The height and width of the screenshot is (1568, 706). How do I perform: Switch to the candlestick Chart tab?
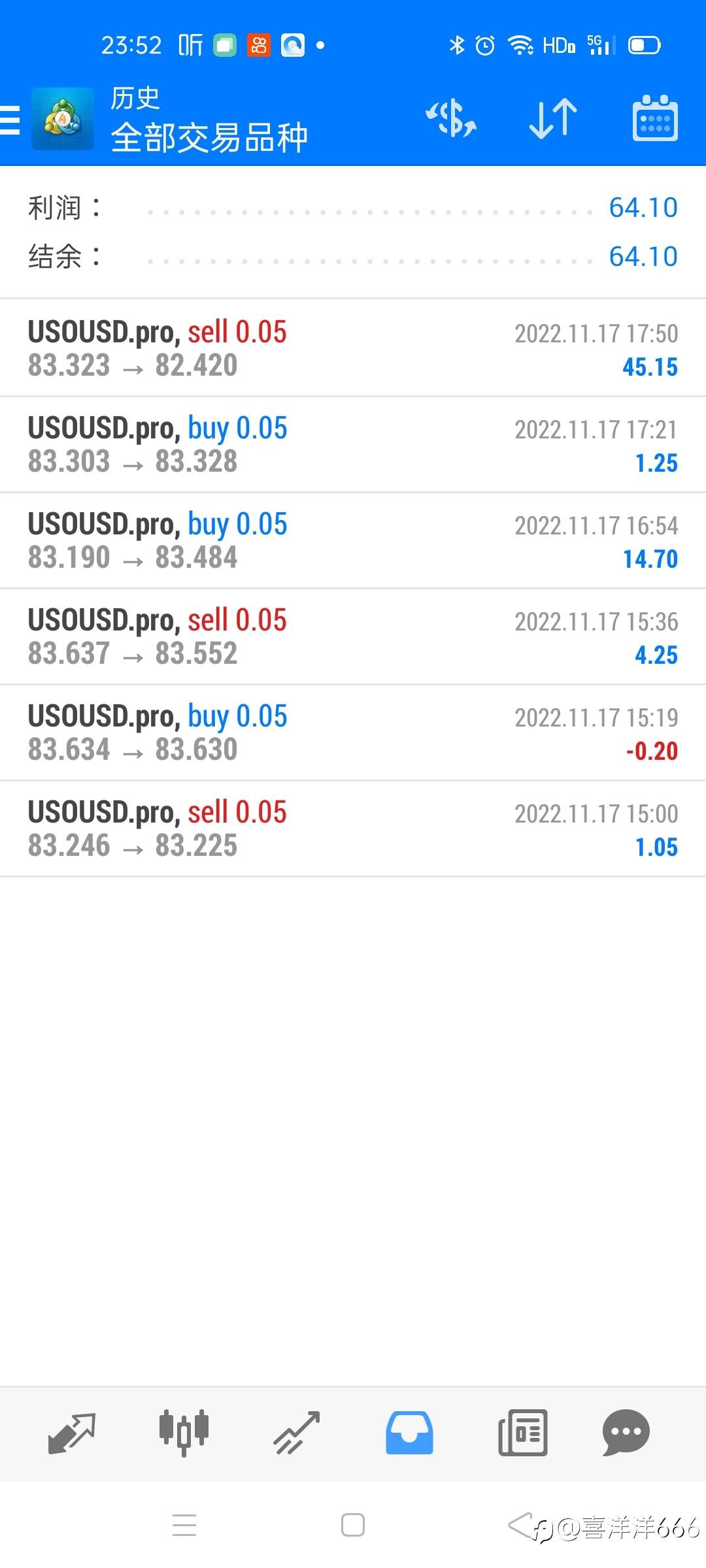pos(184,1433)
